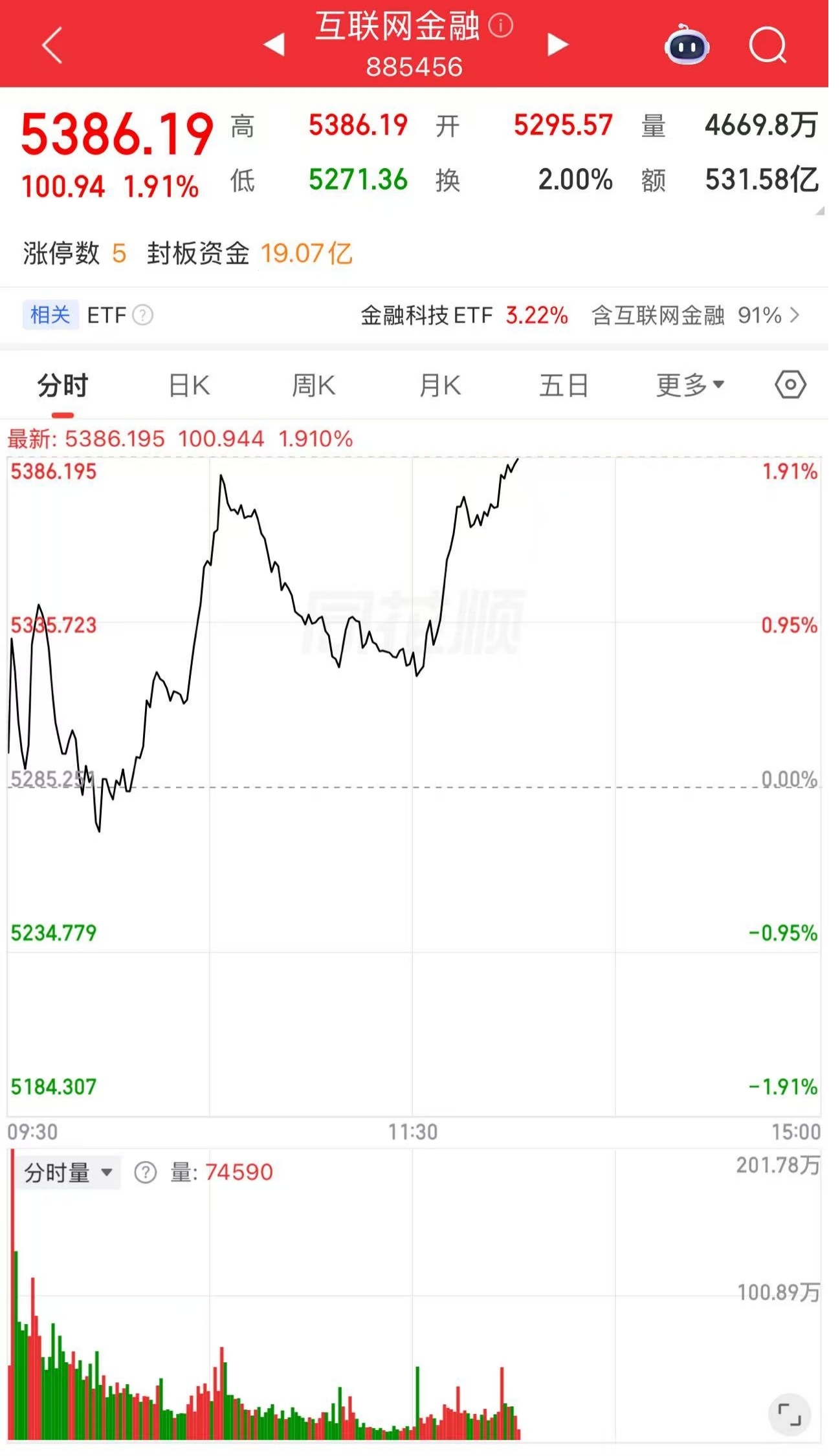The height and width of the screenshot is (1456, 840).
Task: Show help for the 分时量 indicator
Action: (x=145, y=1172)
